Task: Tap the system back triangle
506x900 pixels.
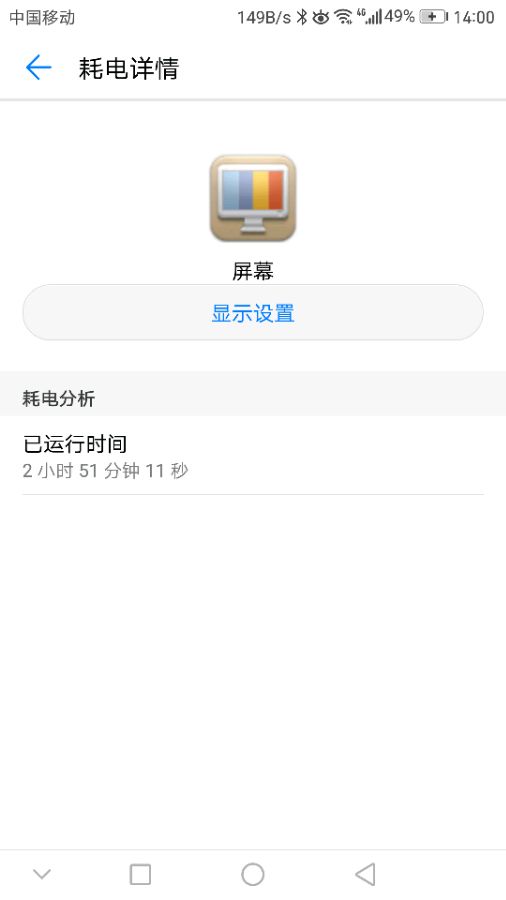Action: (x=365, y=875)
